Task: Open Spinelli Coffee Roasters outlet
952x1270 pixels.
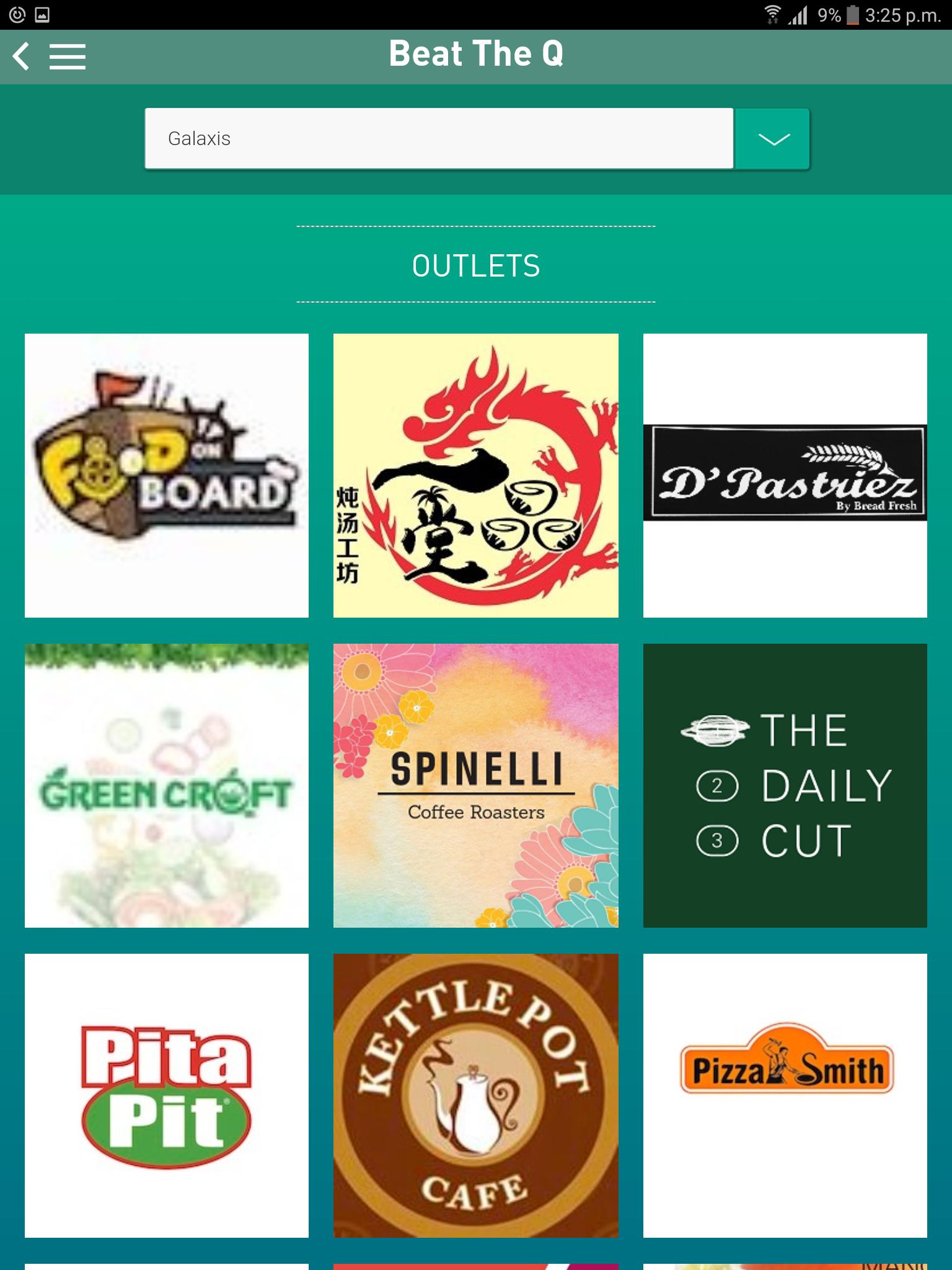Action: (x=476, y=786)
